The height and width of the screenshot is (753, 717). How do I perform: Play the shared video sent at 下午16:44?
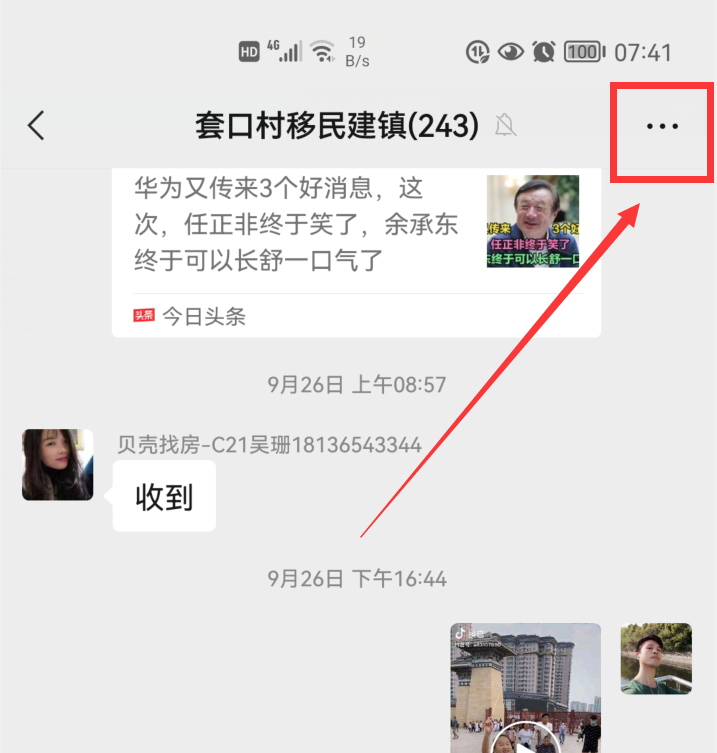(526, 690)
